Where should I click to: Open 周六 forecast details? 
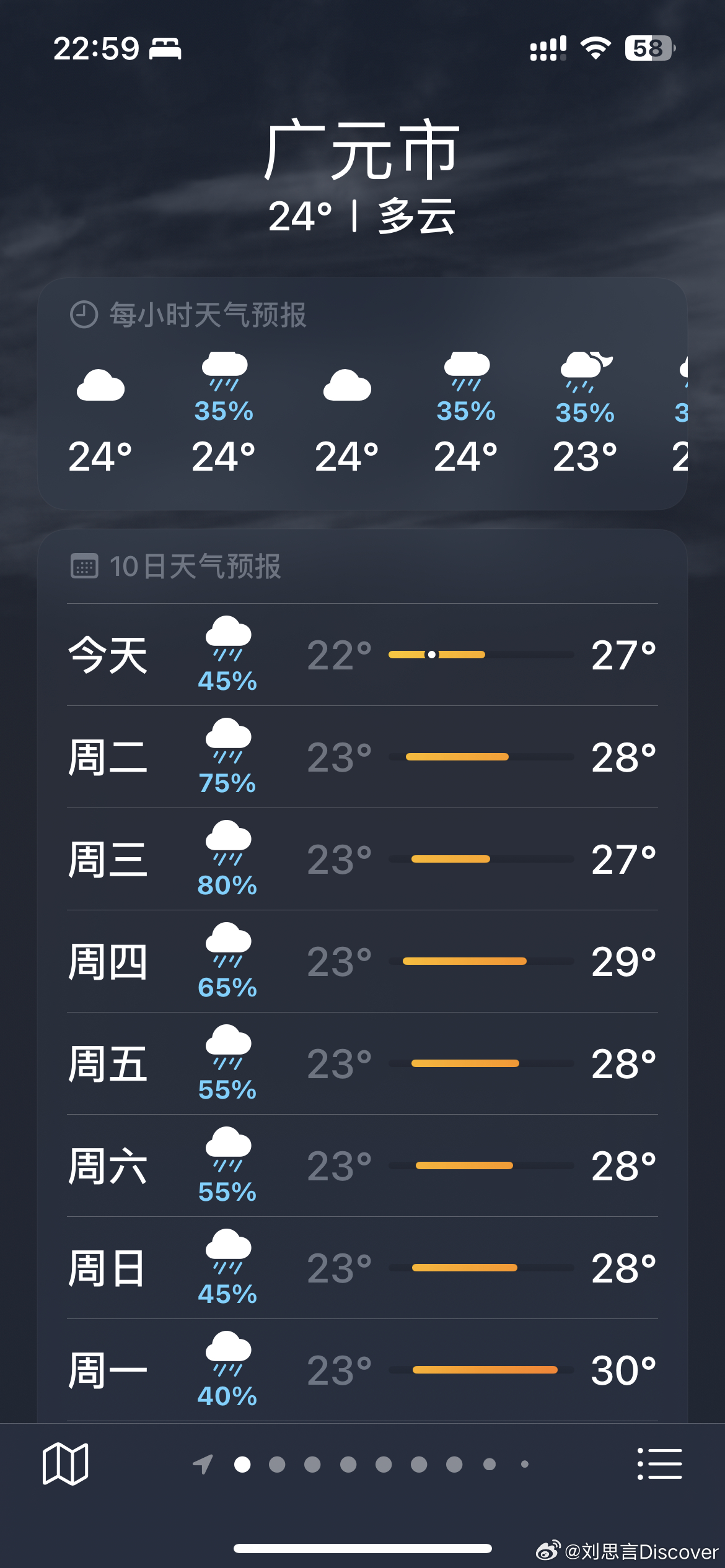[x=362, y=1166]
